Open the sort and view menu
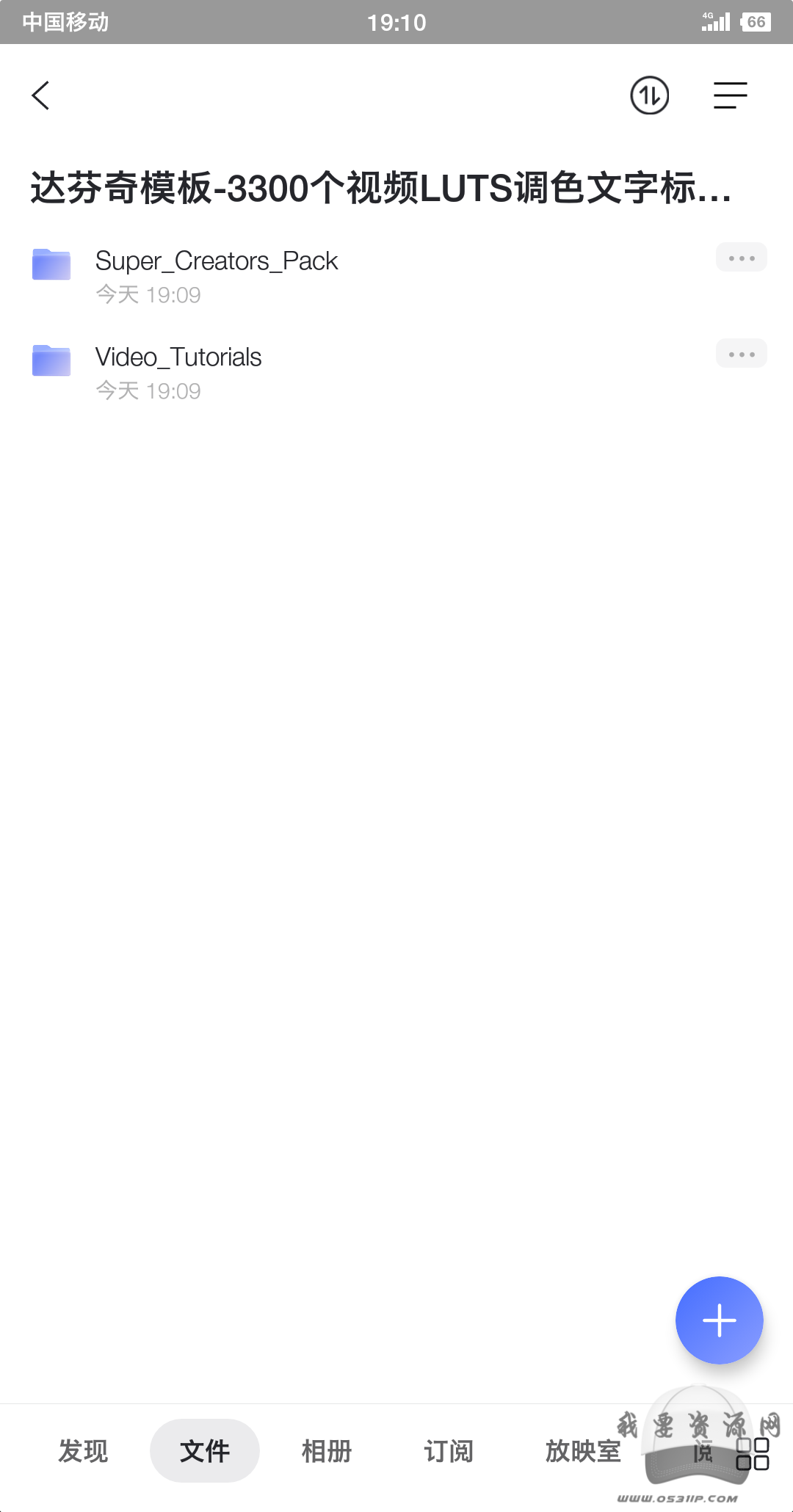Viewport: 793px width, 1512px height. pyautogui.click(x=730, y=95)
